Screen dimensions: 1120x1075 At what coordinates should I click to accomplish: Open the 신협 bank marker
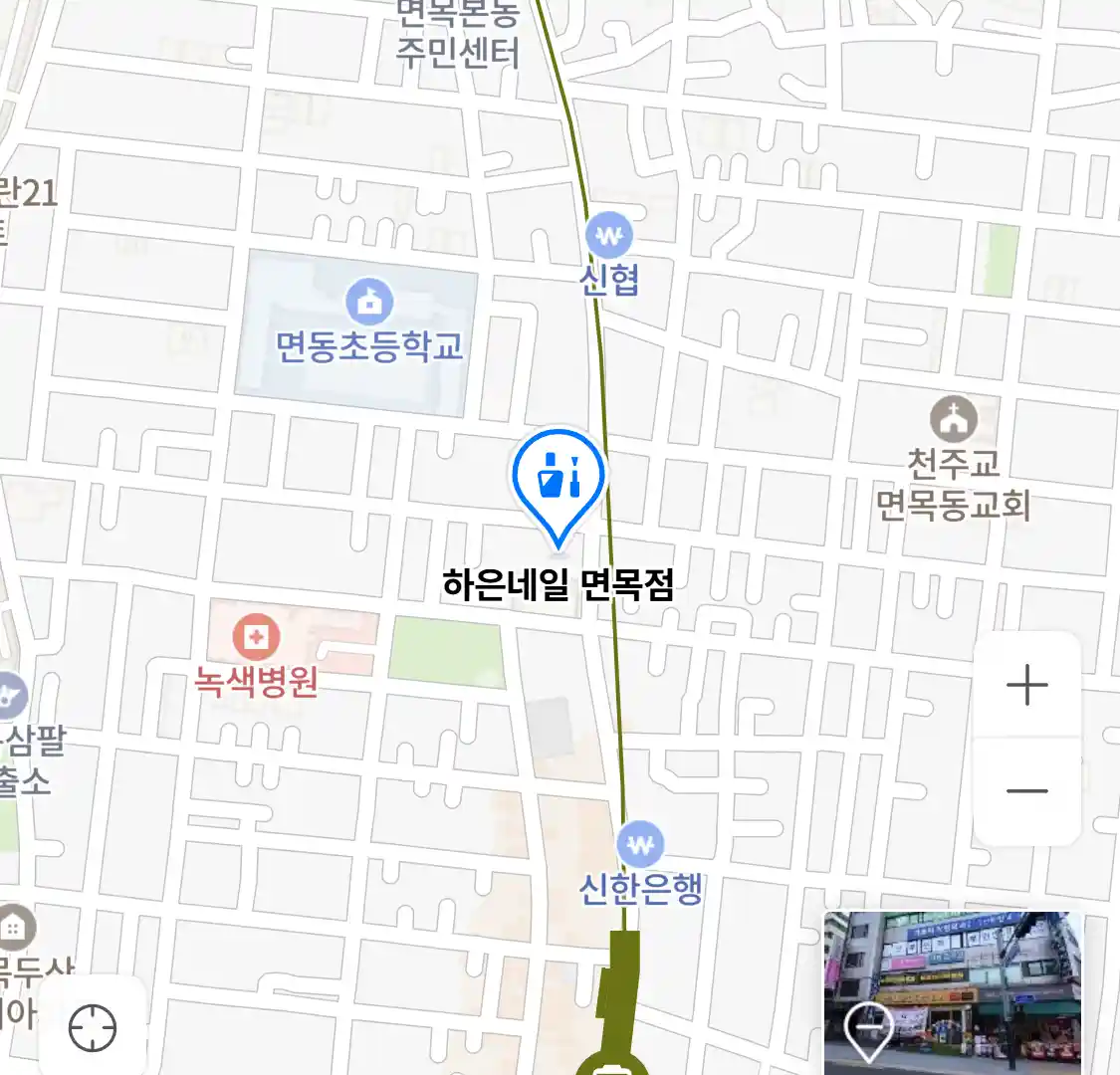click(609, 237)
